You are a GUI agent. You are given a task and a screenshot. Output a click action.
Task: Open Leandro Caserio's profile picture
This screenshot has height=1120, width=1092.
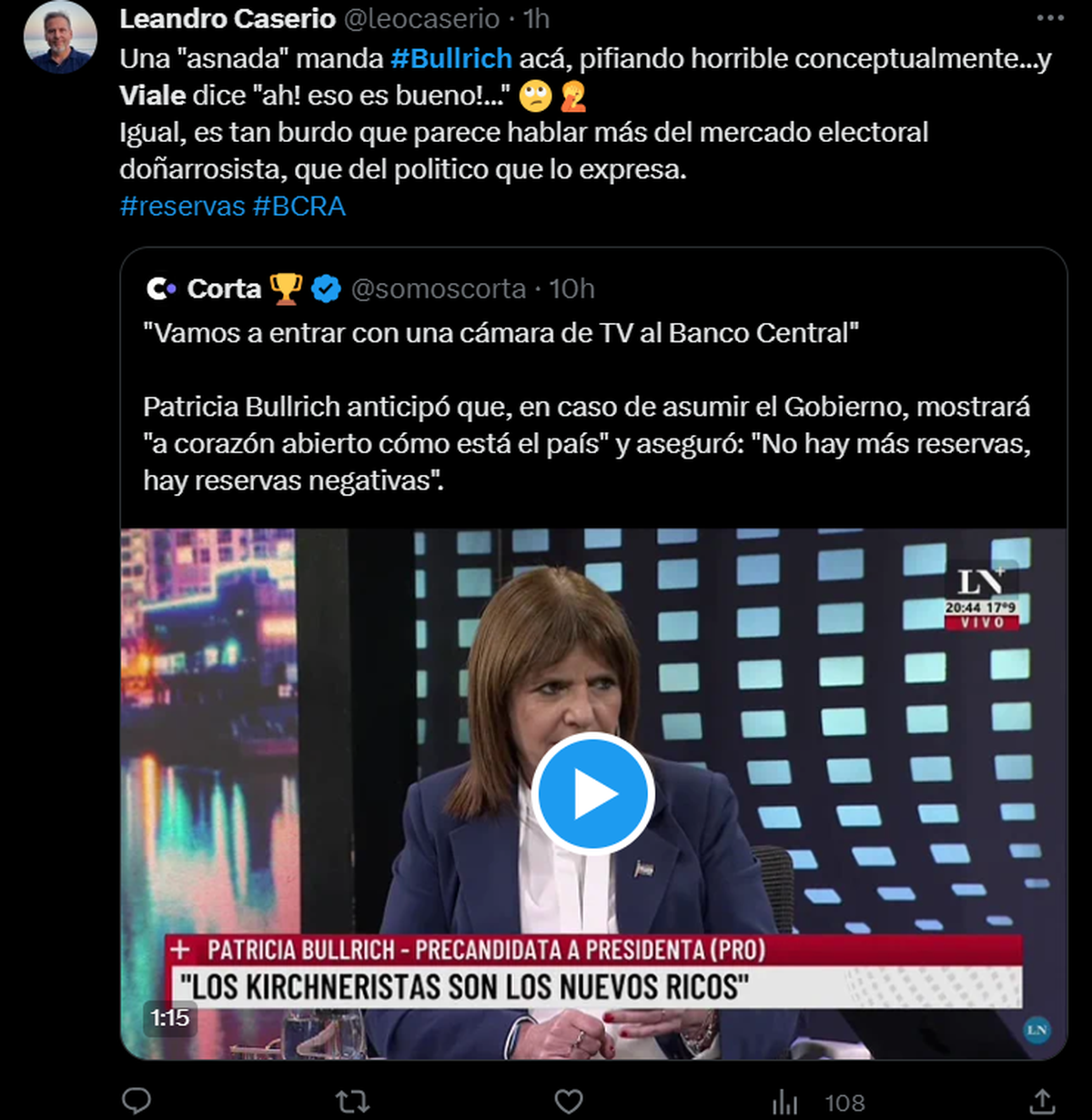[x=61, y=38]
